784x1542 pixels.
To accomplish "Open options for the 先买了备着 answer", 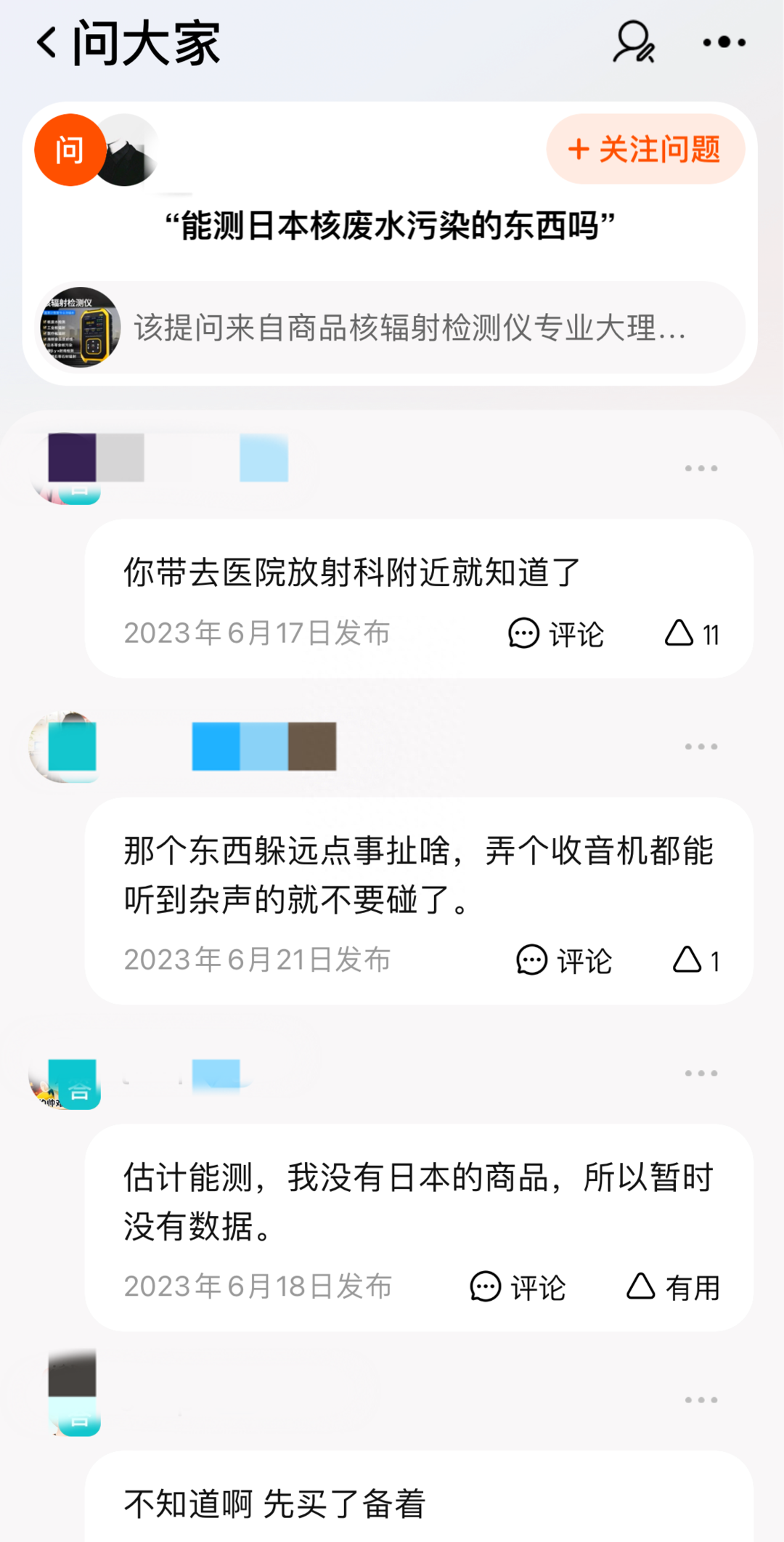I will point(701,1400).
